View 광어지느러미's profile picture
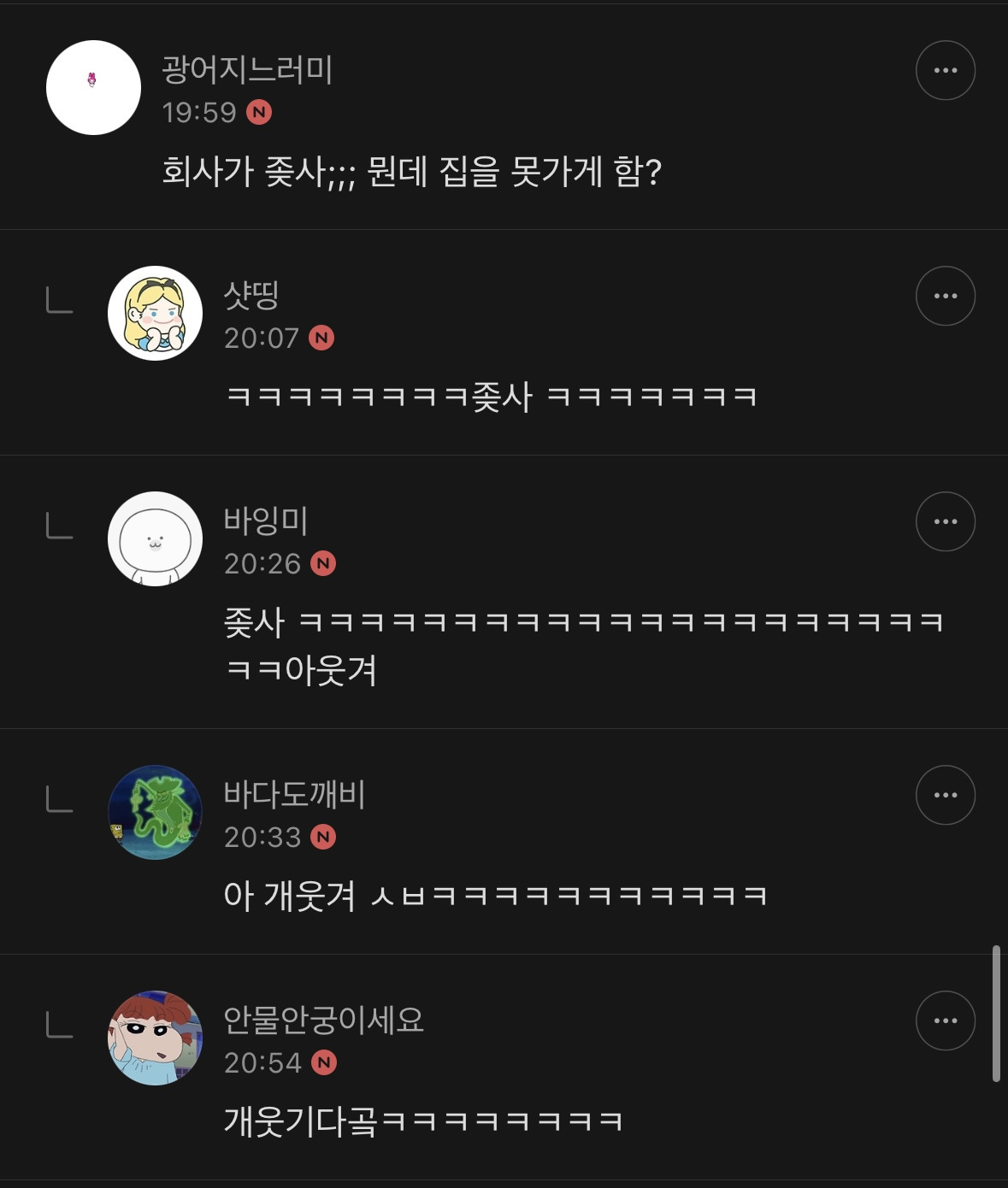 coord(93,87)
